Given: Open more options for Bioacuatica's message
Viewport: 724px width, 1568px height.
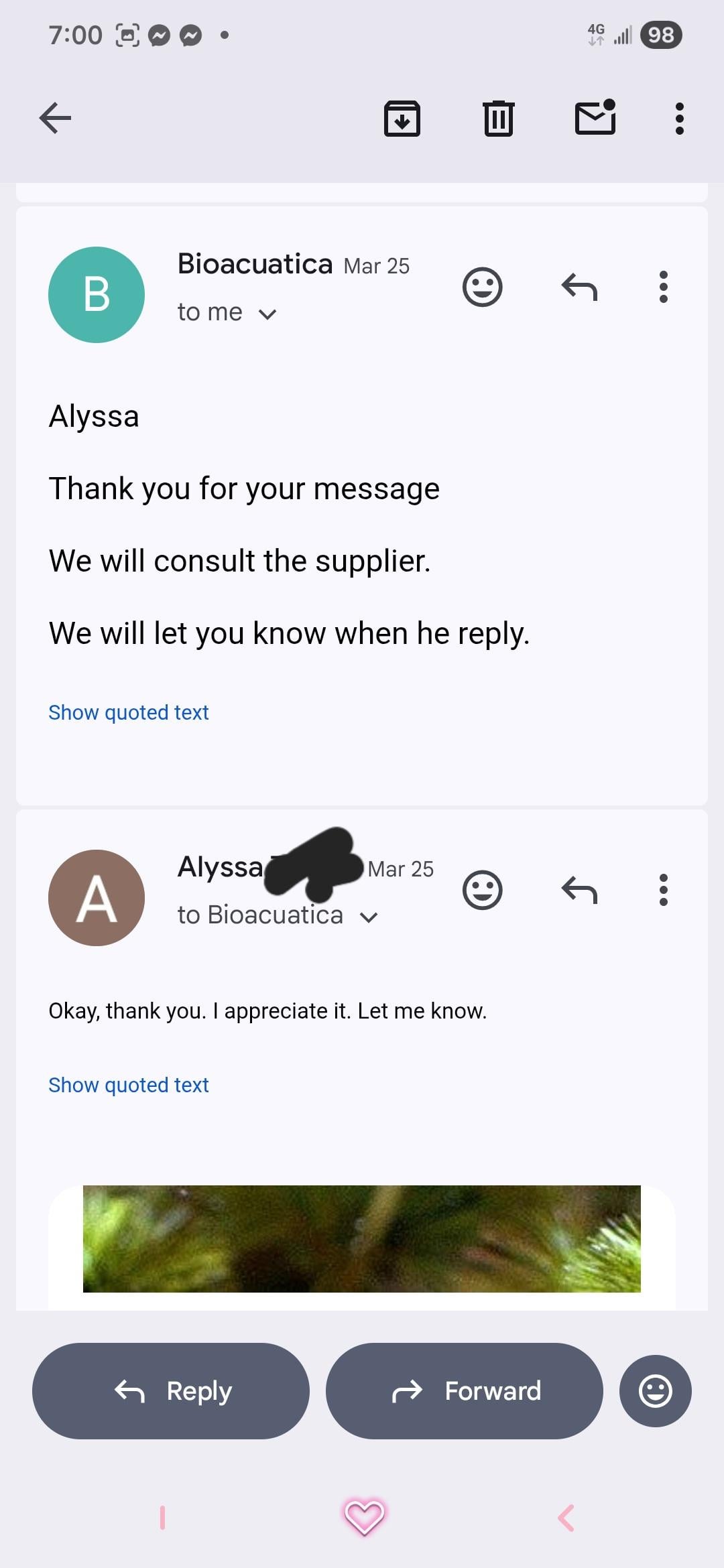Looking at the screenshot, I should (x=663, y=287).
